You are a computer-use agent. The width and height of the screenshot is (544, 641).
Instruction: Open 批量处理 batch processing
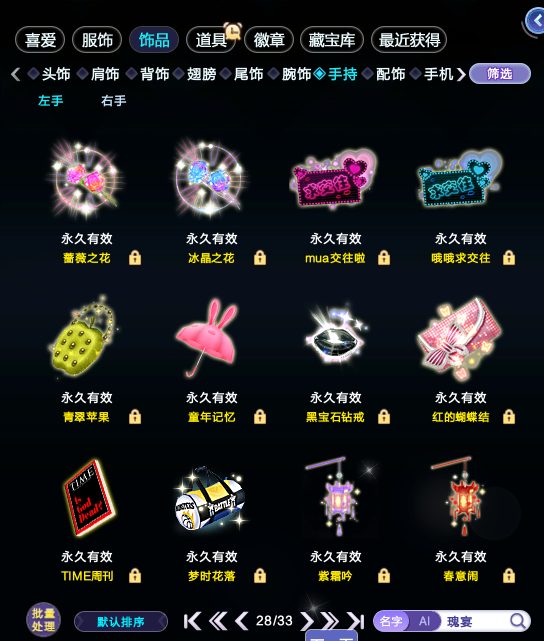pyautogui.click(x=43, y=620)
